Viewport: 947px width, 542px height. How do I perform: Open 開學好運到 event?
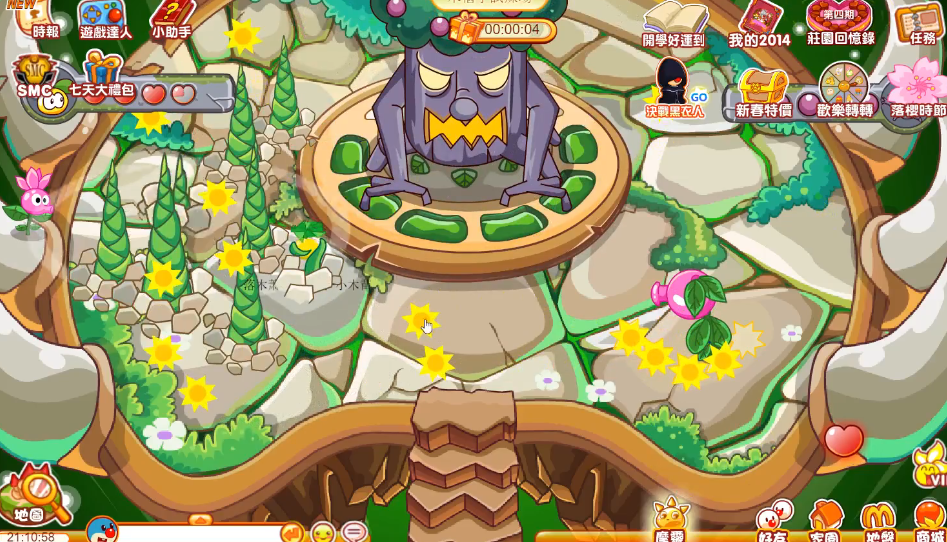click(674, 24)
